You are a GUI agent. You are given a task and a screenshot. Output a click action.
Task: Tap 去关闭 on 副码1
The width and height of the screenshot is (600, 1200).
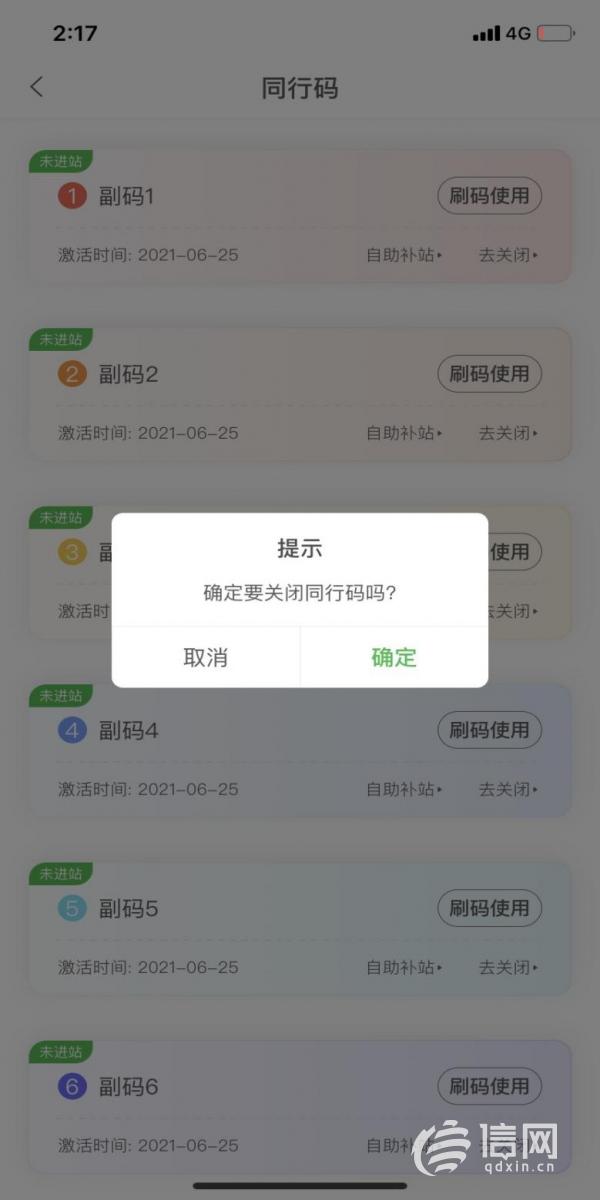coord(508,255)
